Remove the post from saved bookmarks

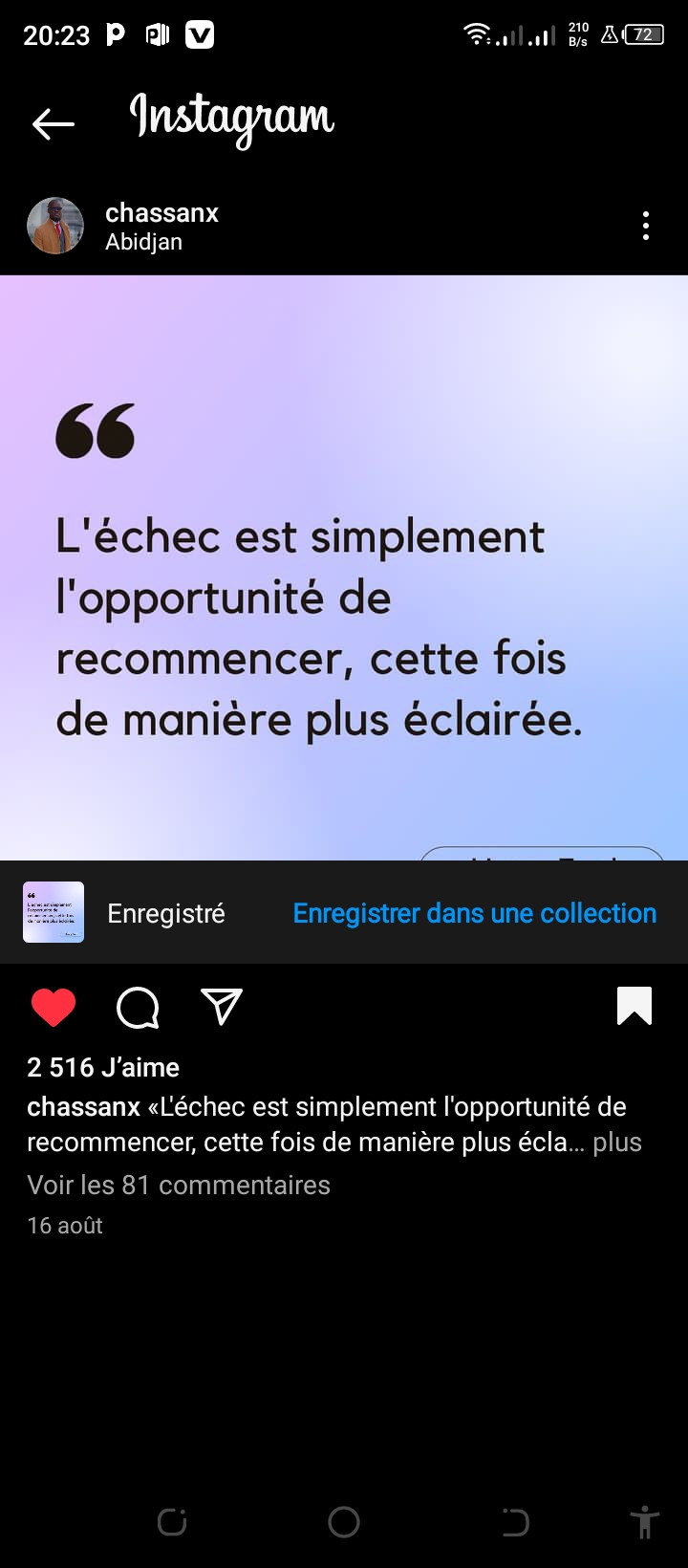pos(634,1006)
